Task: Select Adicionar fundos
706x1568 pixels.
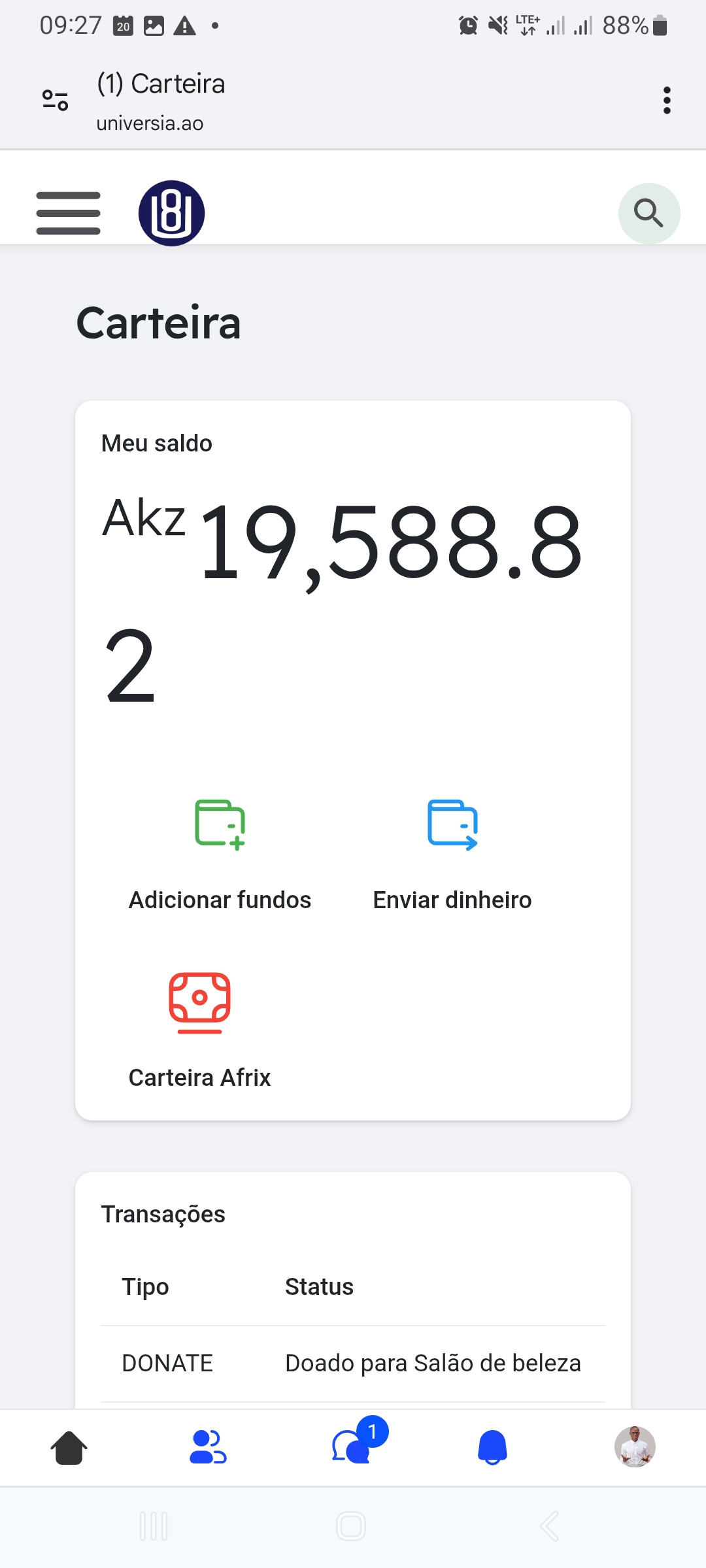Action: click(220, 855)
